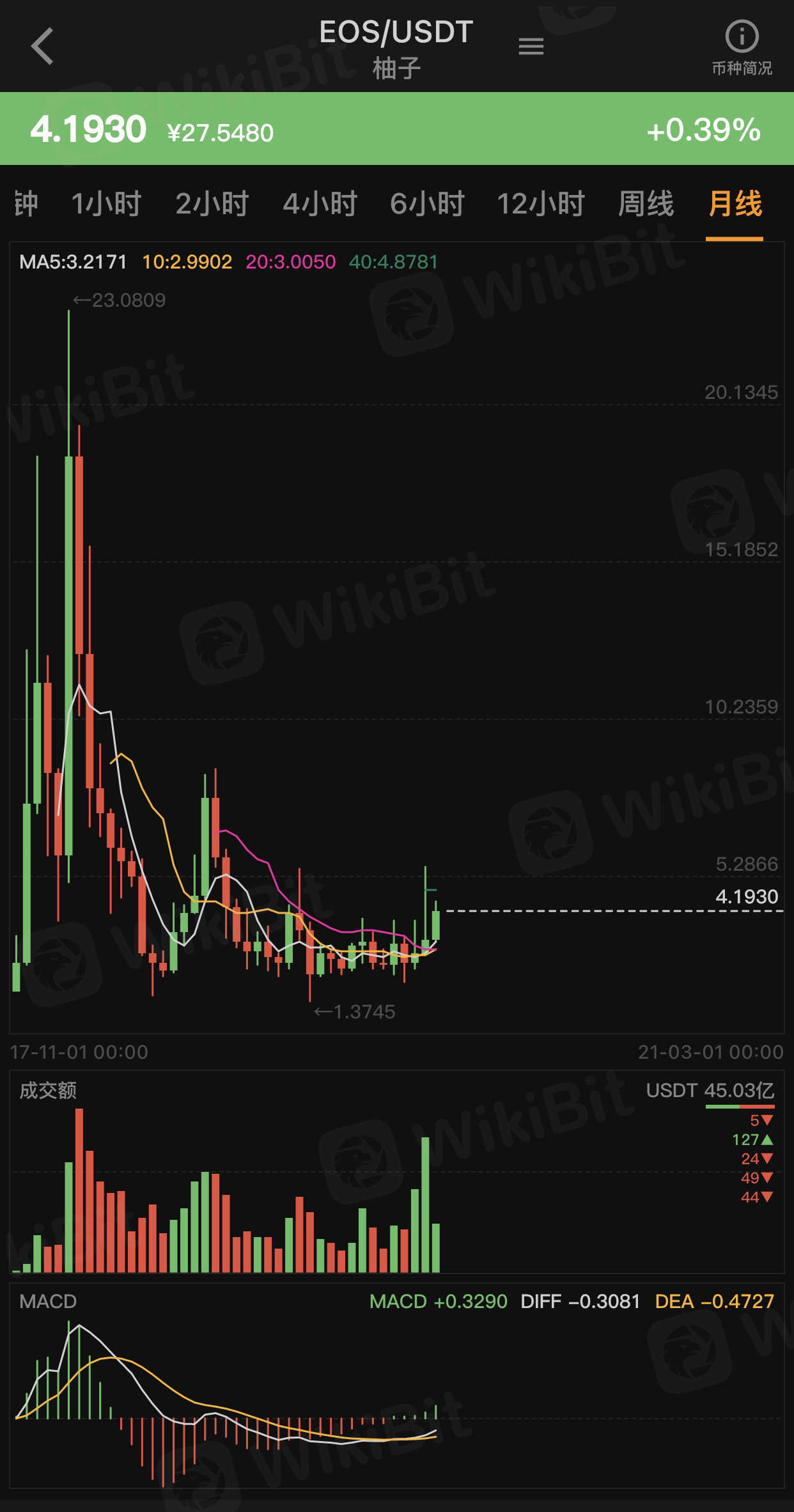Select the 4小时 timeframe
Image resolution: width=794 pixels, height=1512 pixels.
pos(320,204)
